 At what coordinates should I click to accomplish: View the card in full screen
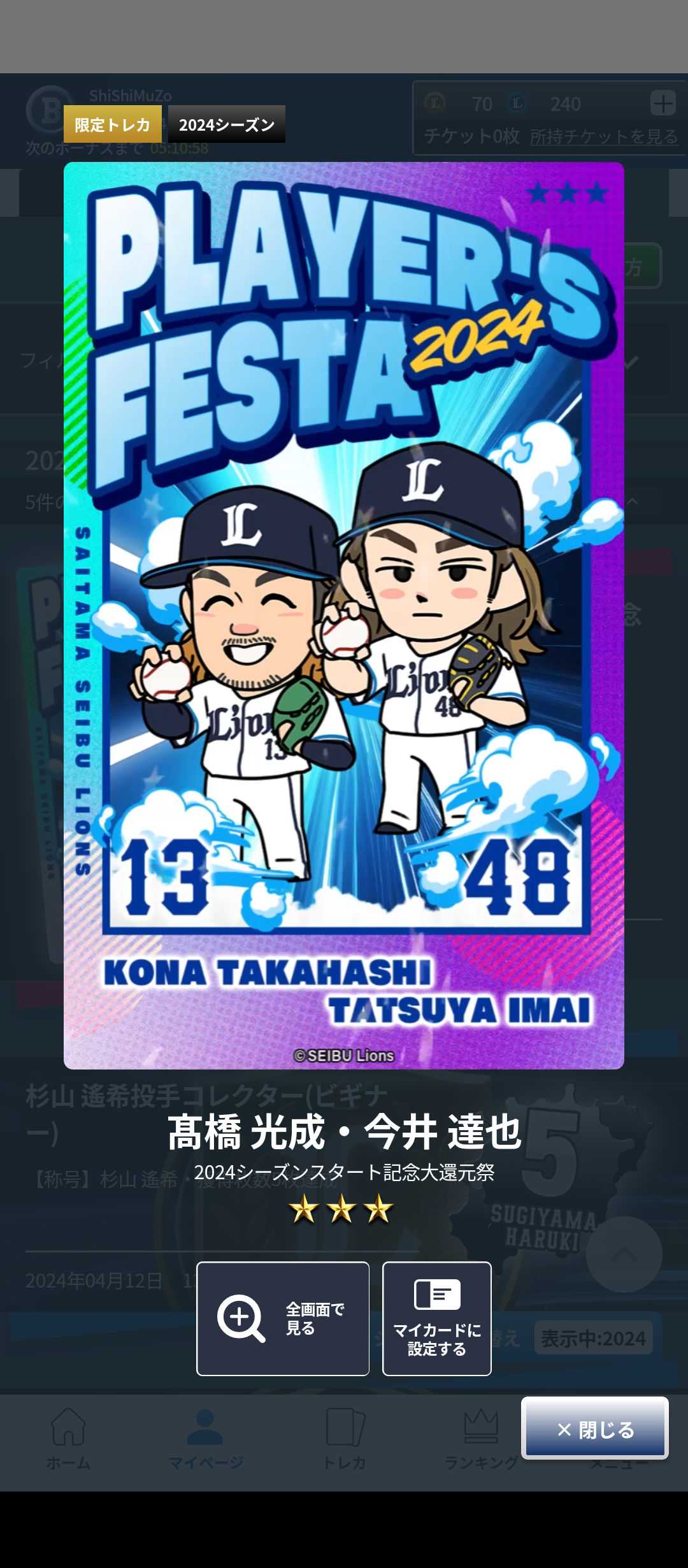tap(283, 1318)
